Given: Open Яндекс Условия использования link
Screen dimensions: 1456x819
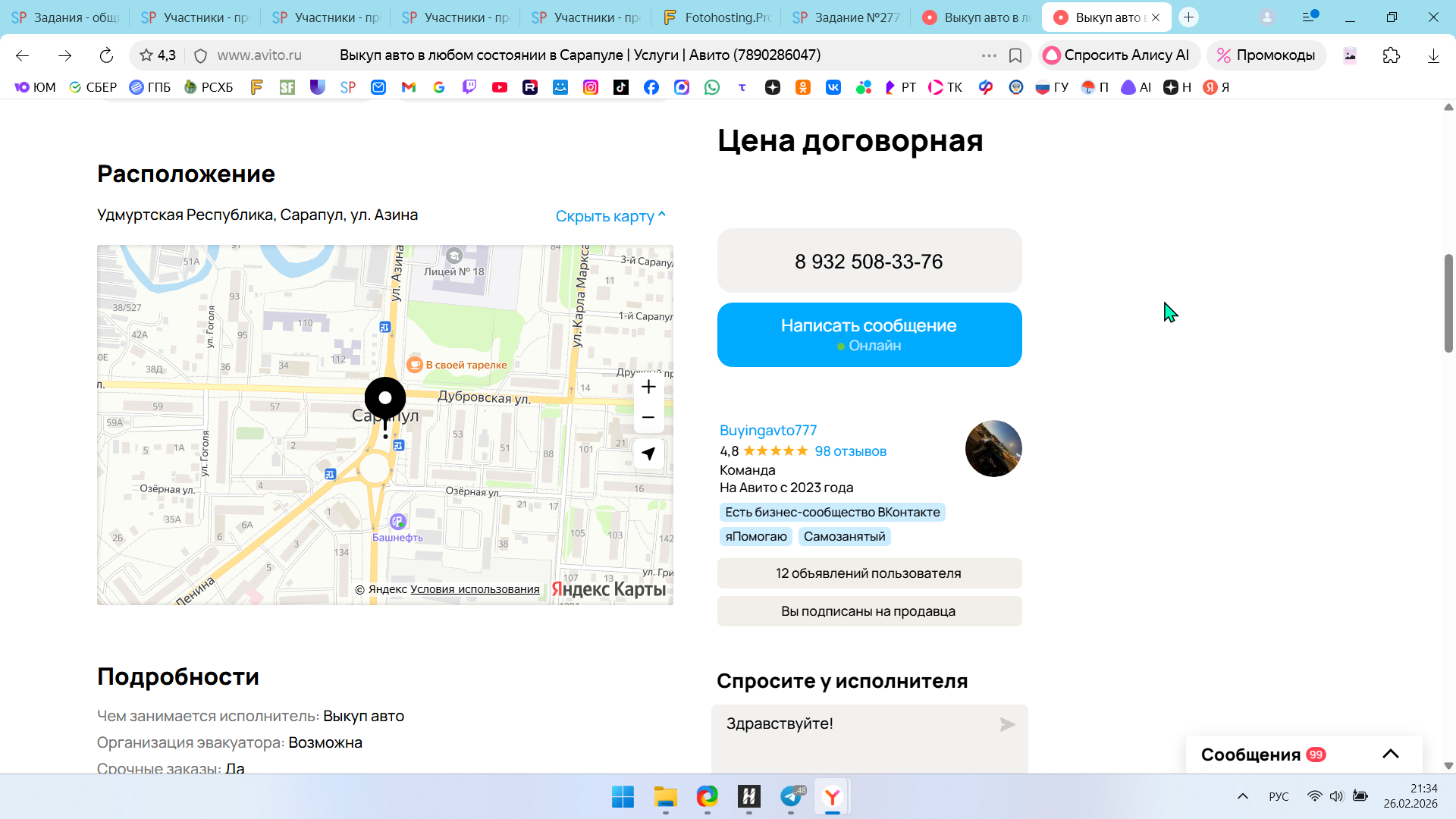Looking at the screenshot, I should (x=475, y=589).
